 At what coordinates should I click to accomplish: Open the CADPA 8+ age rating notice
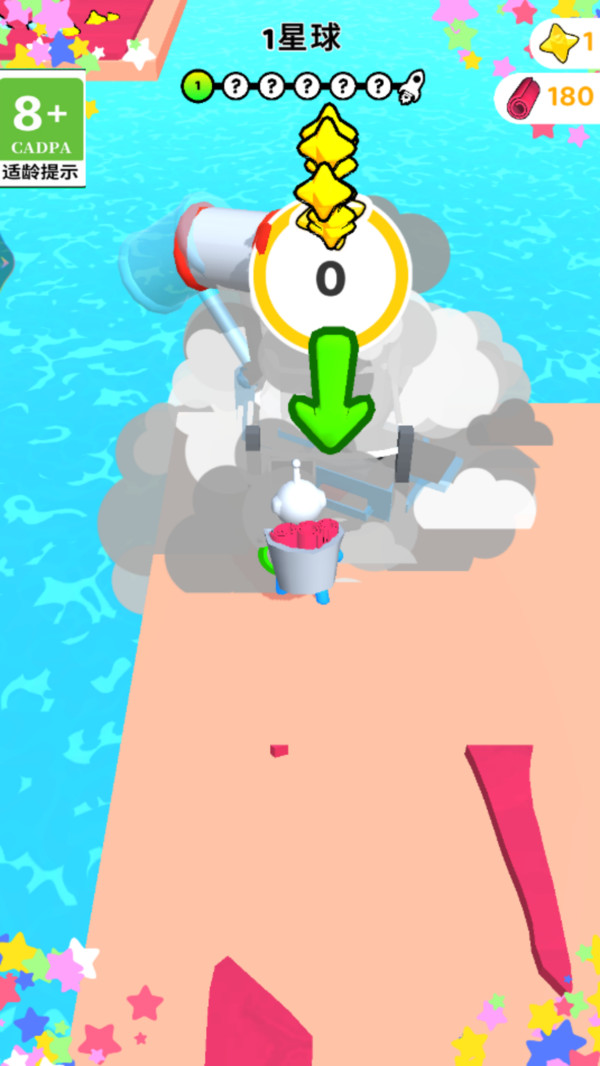click(x=41, y=131)
